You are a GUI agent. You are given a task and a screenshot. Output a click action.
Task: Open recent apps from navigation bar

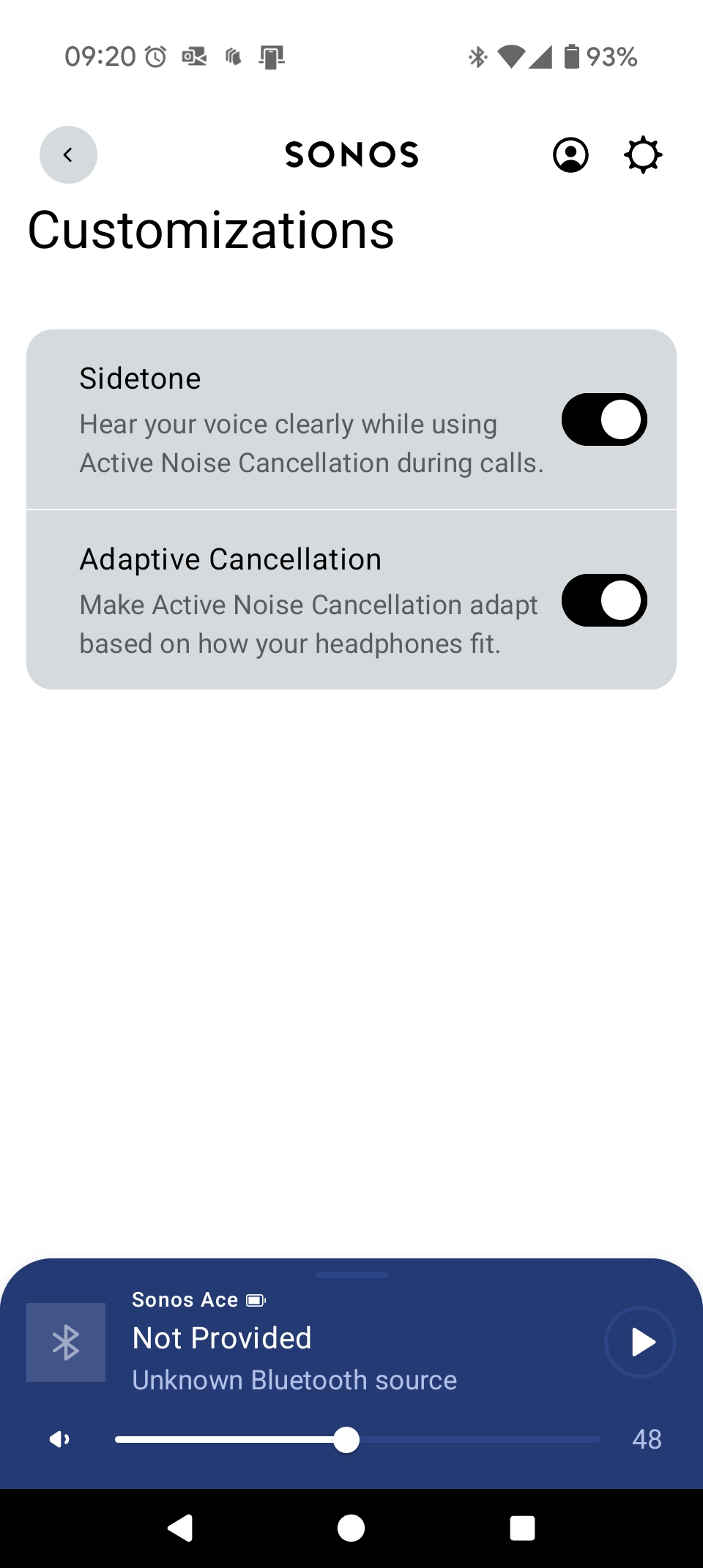(x=522, y=1528)
